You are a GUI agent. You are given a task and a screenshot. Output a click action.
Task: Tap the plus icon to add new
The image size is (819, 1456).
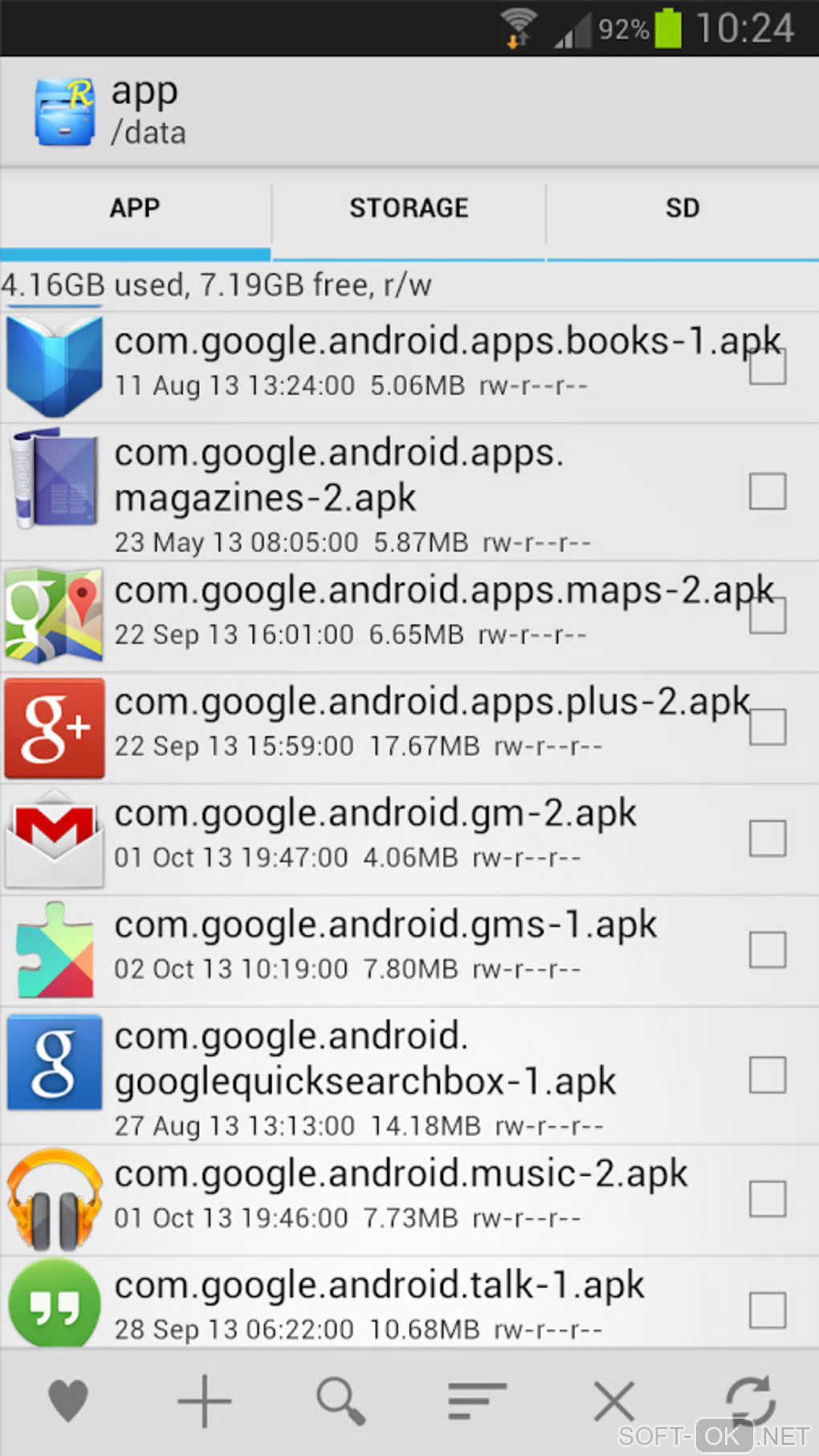click(204, 1401)
